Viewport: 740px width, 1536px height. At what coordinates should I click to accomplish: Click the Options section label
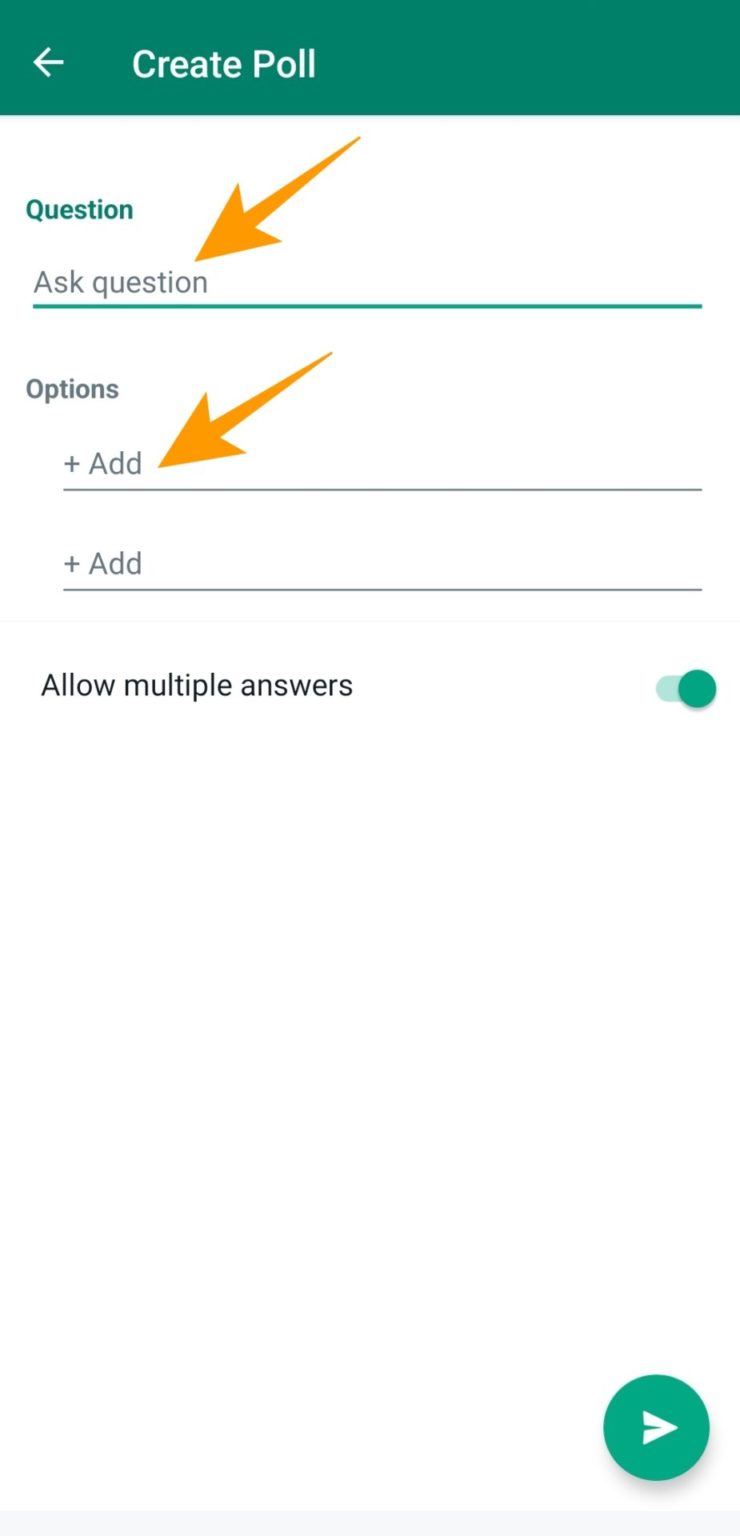[72, 389]
